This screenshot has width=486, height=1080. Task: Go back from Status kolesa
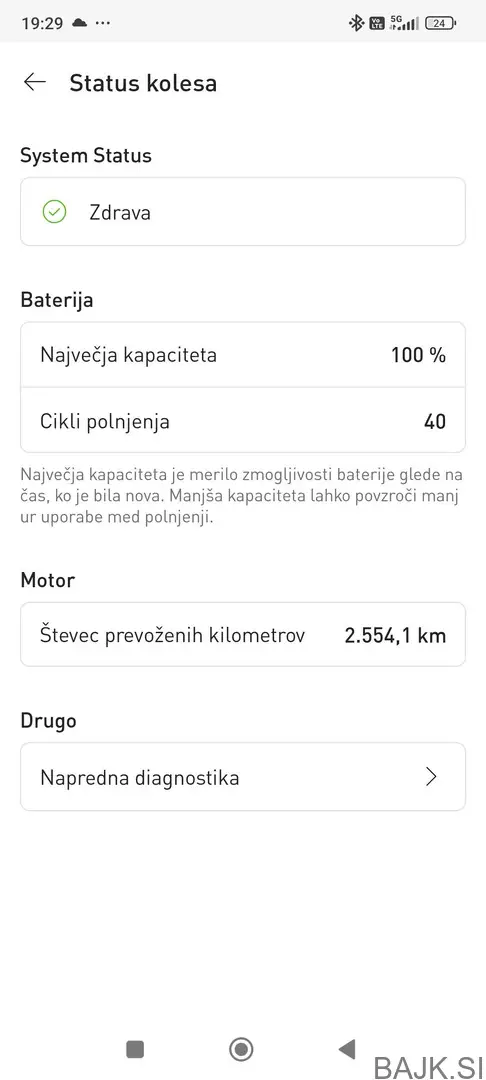point(34,83)
